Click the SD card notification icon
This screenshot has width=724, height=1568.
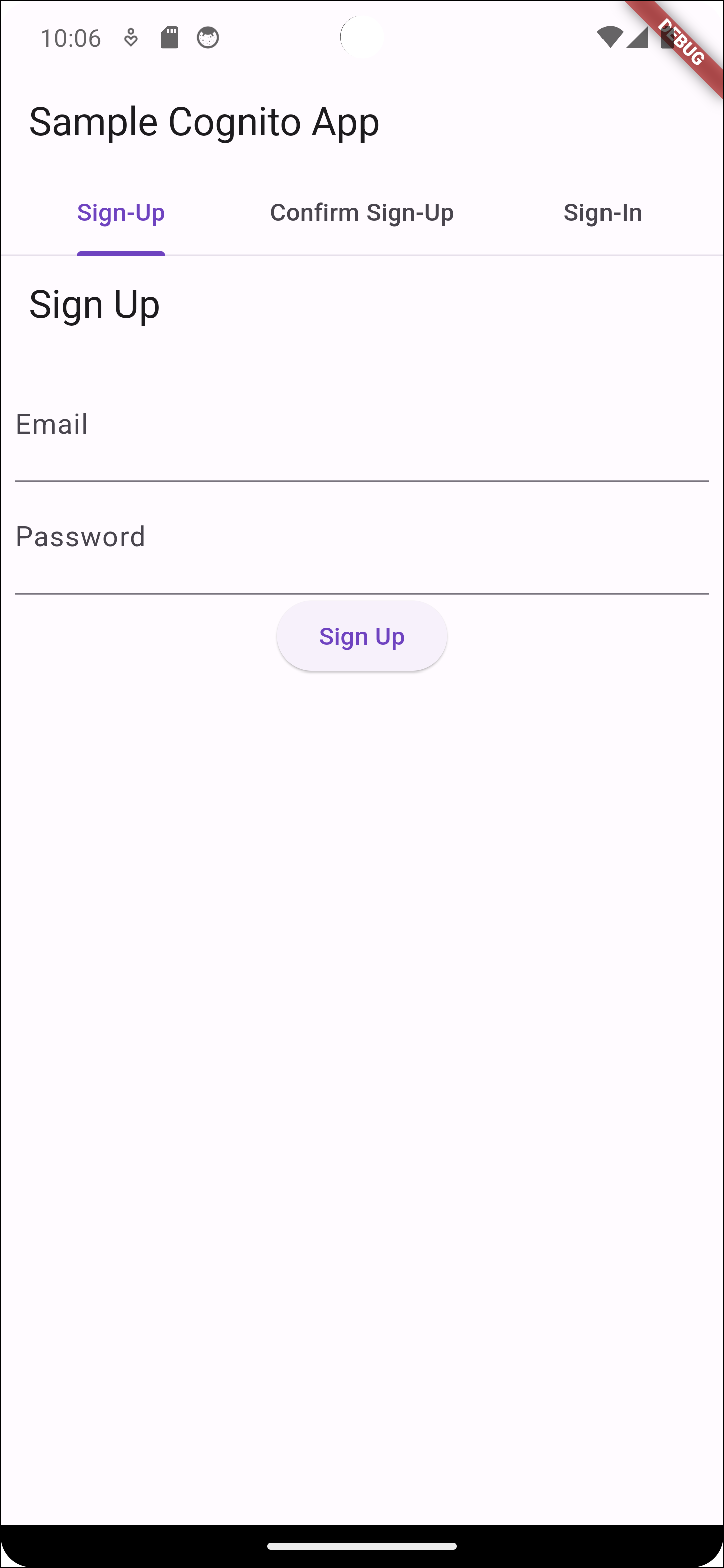(169, 37)
